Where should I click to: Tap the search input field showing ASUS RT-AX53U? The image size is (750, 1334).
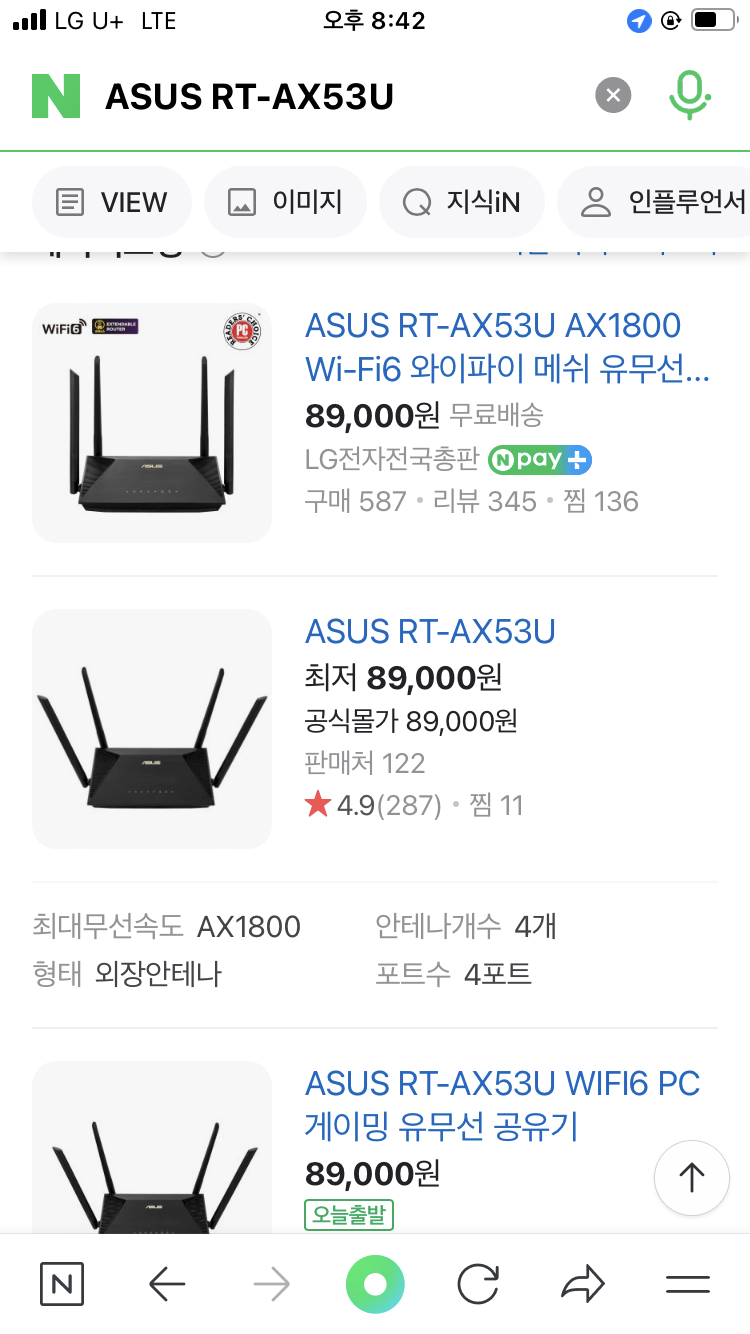point(300,95)
